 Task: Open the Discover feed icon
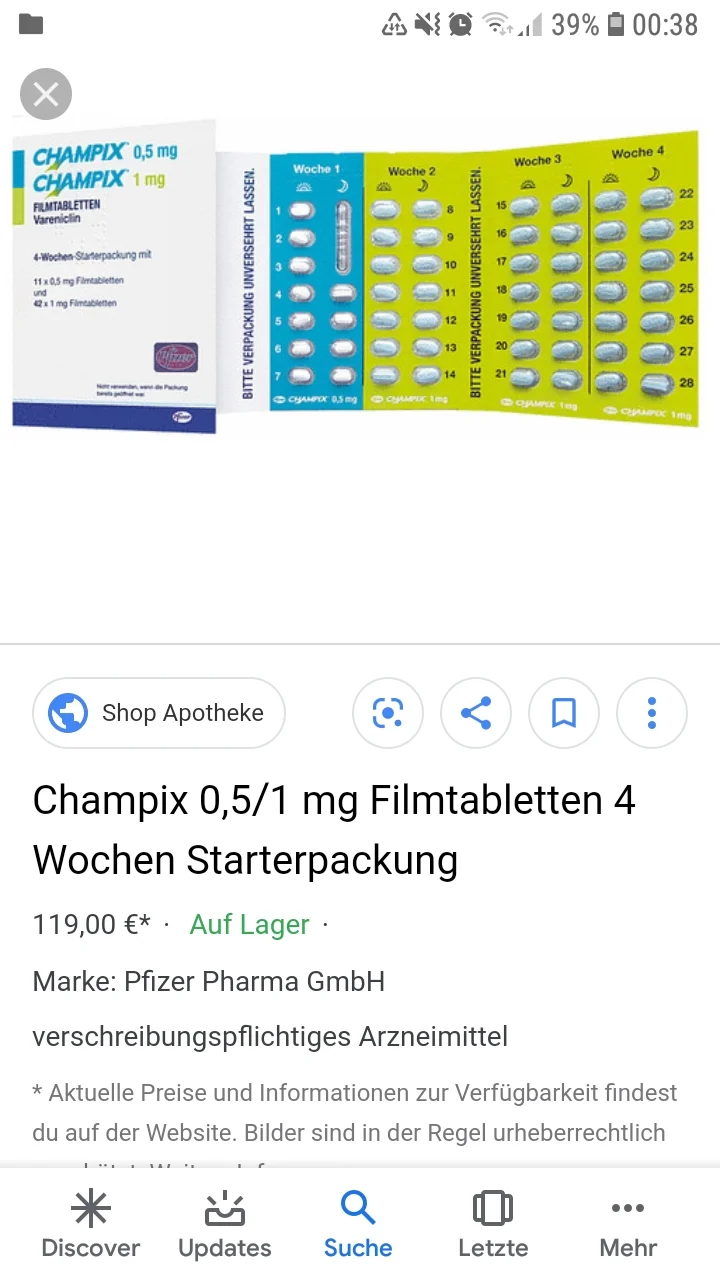point(90,1208)
